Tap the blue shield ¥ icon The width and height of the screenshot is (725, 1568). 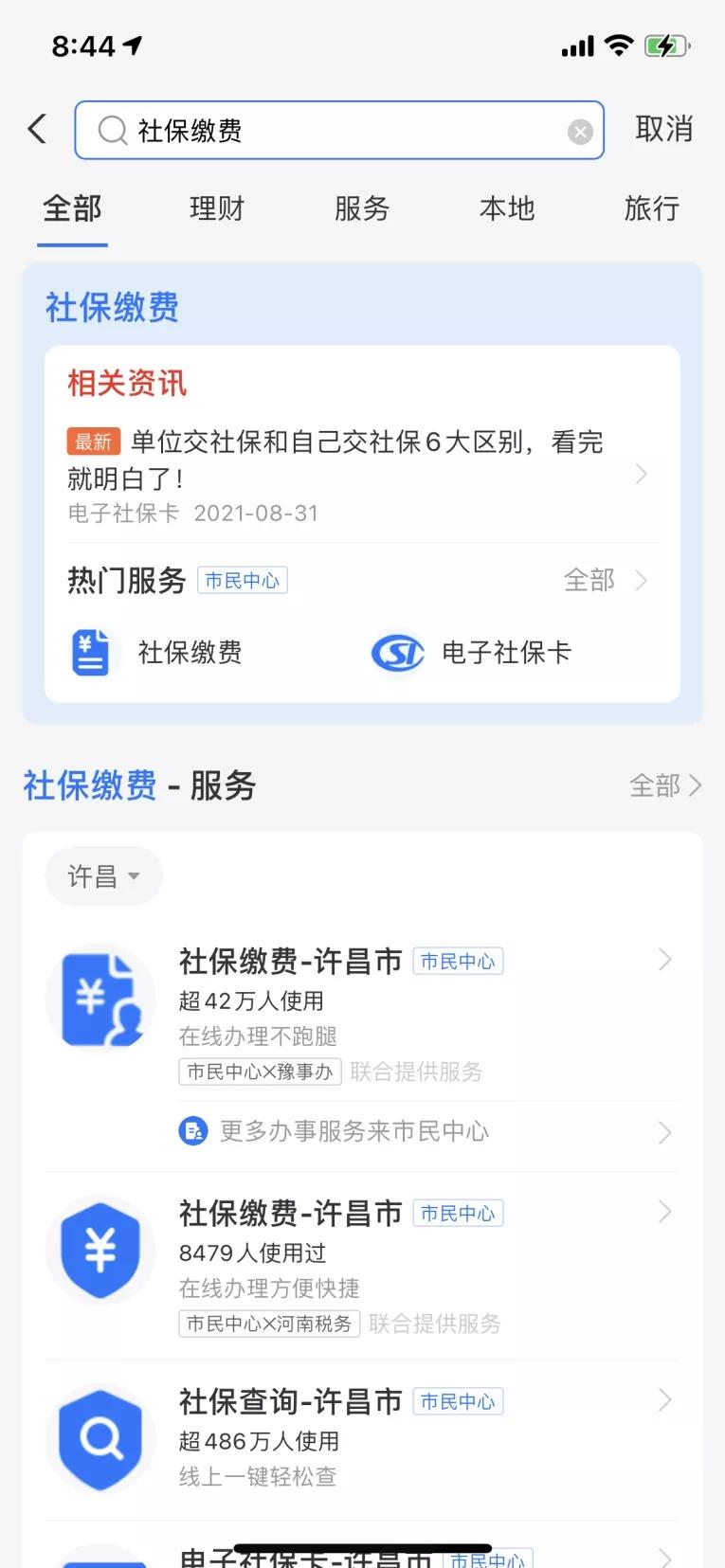100,1251
